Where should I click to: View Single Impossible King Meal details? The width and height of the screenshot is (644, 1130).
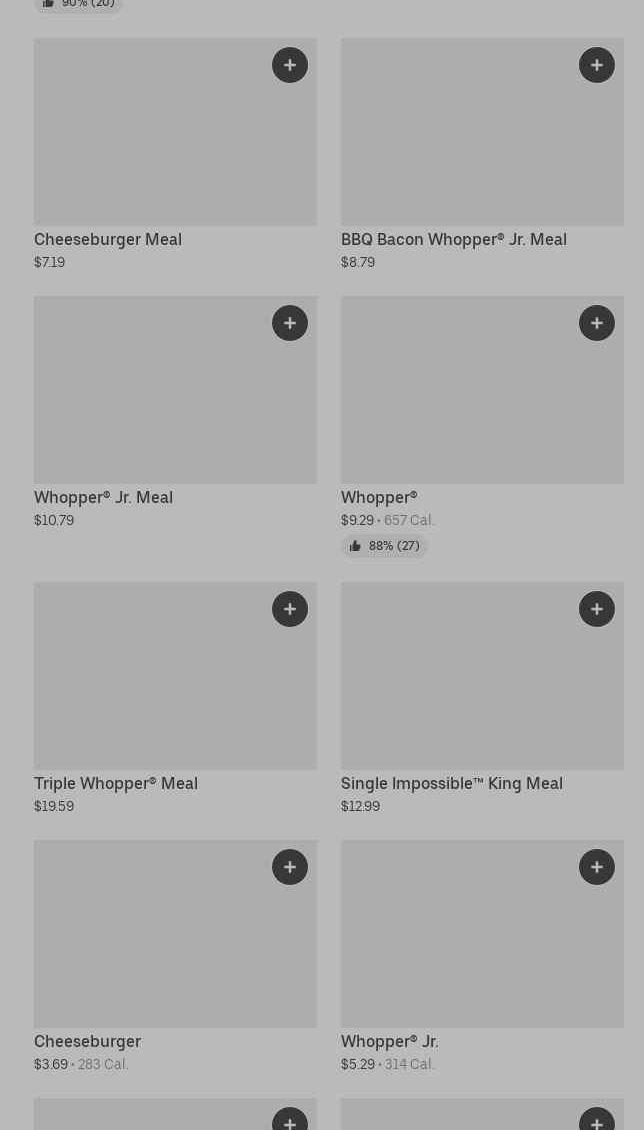(482, 699)
